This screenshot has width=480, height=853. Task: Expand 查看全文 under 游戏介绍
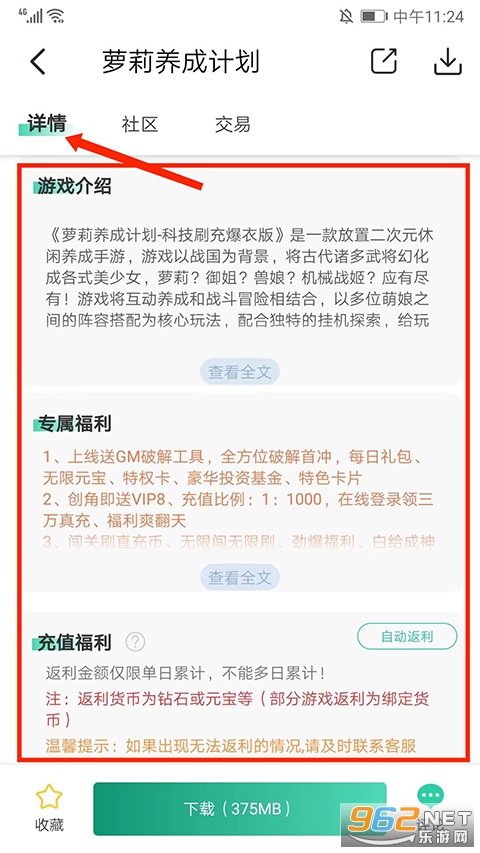pyautogui.click(x=240, y=372)
